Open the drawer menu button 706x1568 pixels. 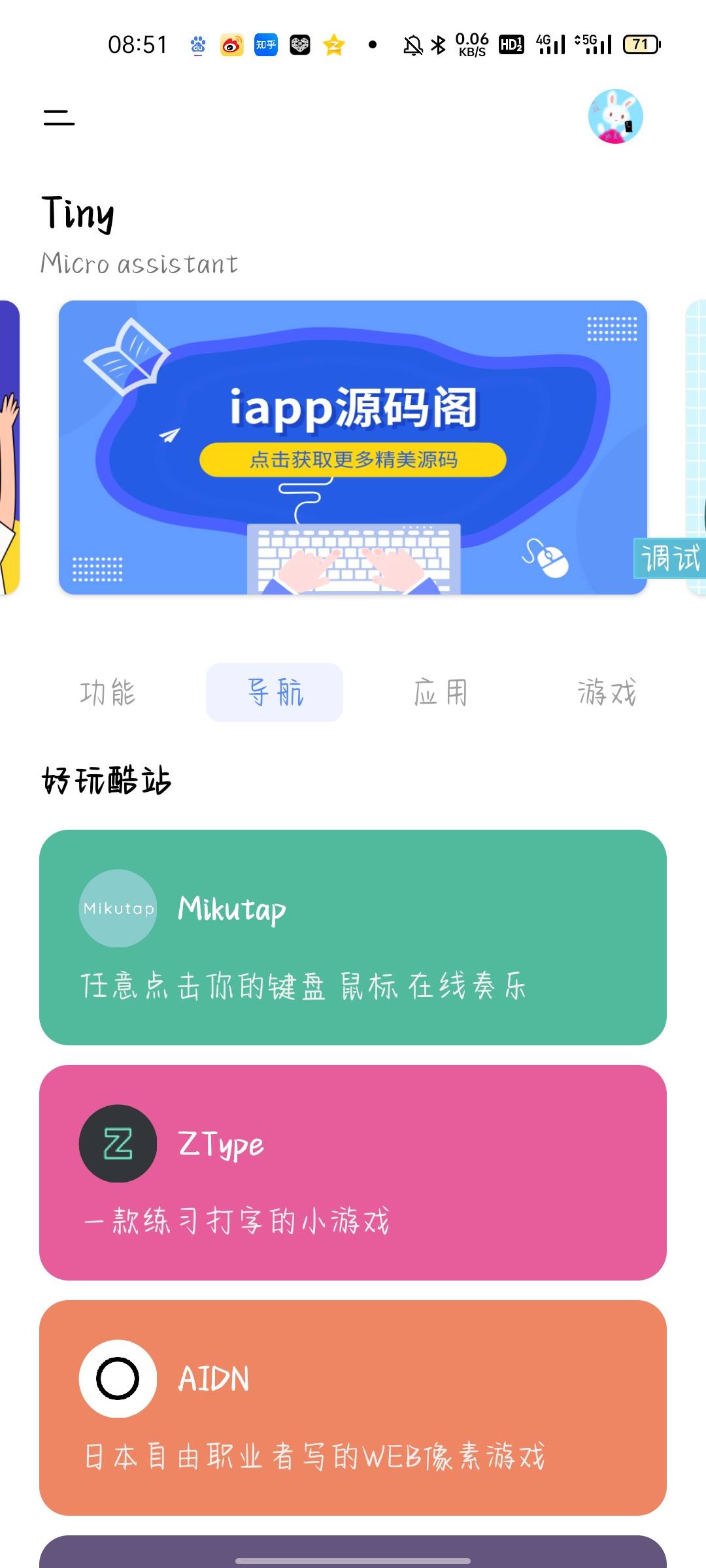point(59,118)
